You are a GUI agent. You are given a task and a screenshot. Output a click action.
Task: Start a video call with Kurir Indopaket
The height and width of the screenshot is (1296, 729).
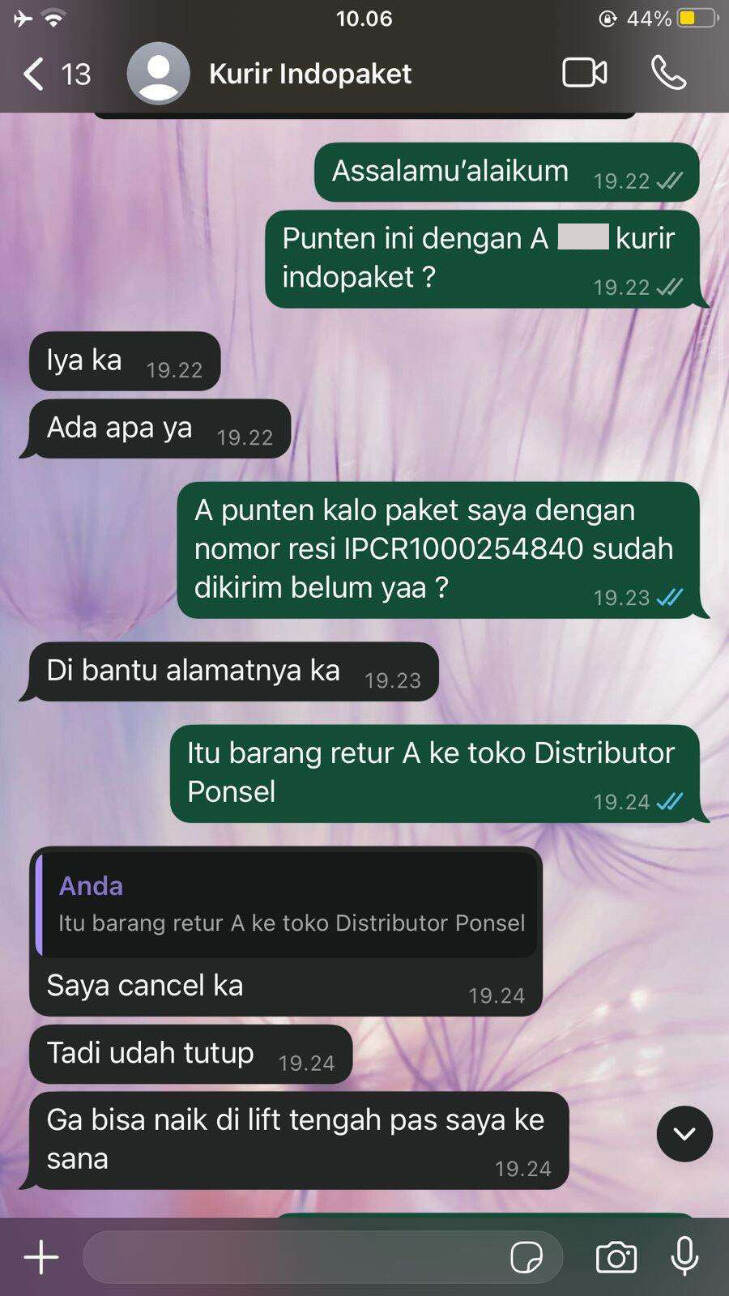click(x=585, y=73)
